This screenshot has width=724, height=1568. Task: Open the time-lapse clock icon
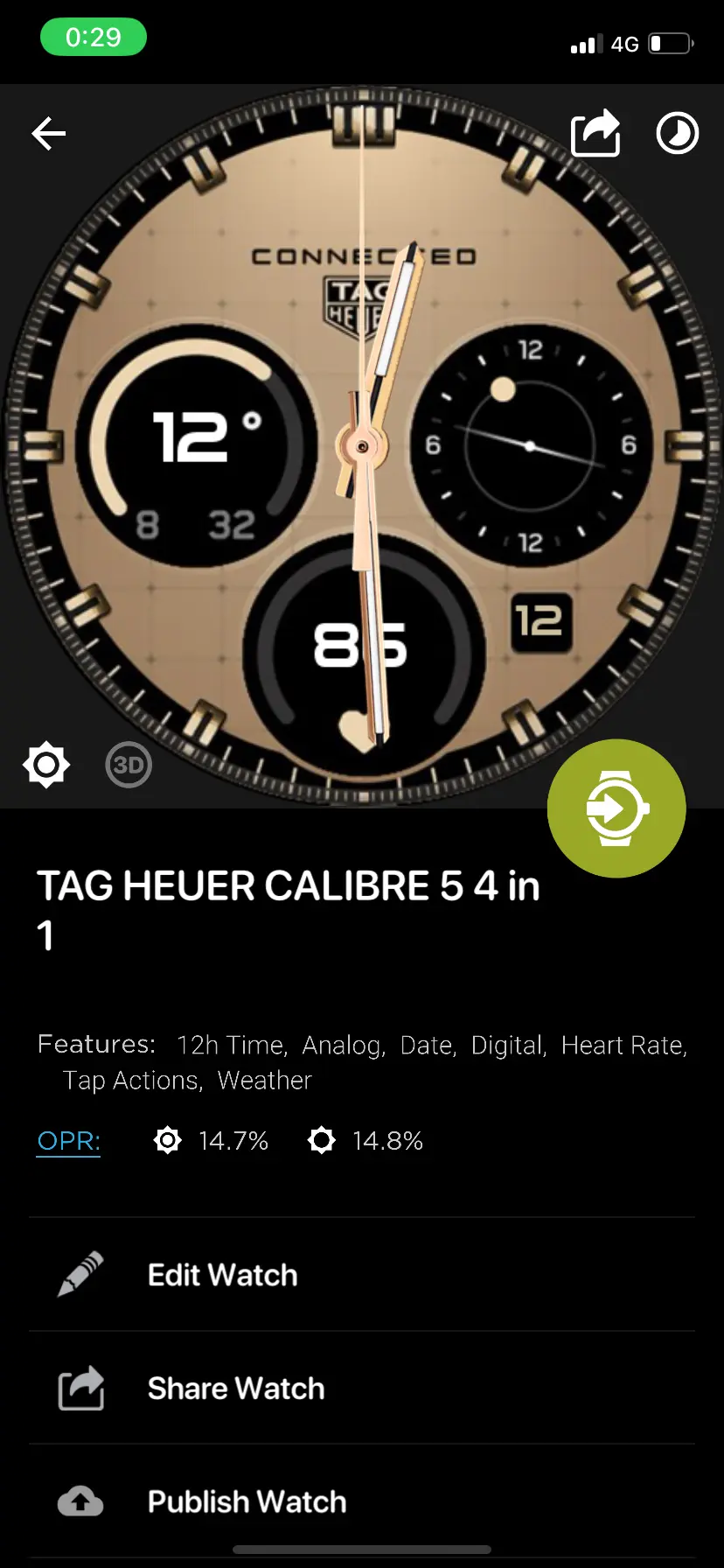[677, 134]
